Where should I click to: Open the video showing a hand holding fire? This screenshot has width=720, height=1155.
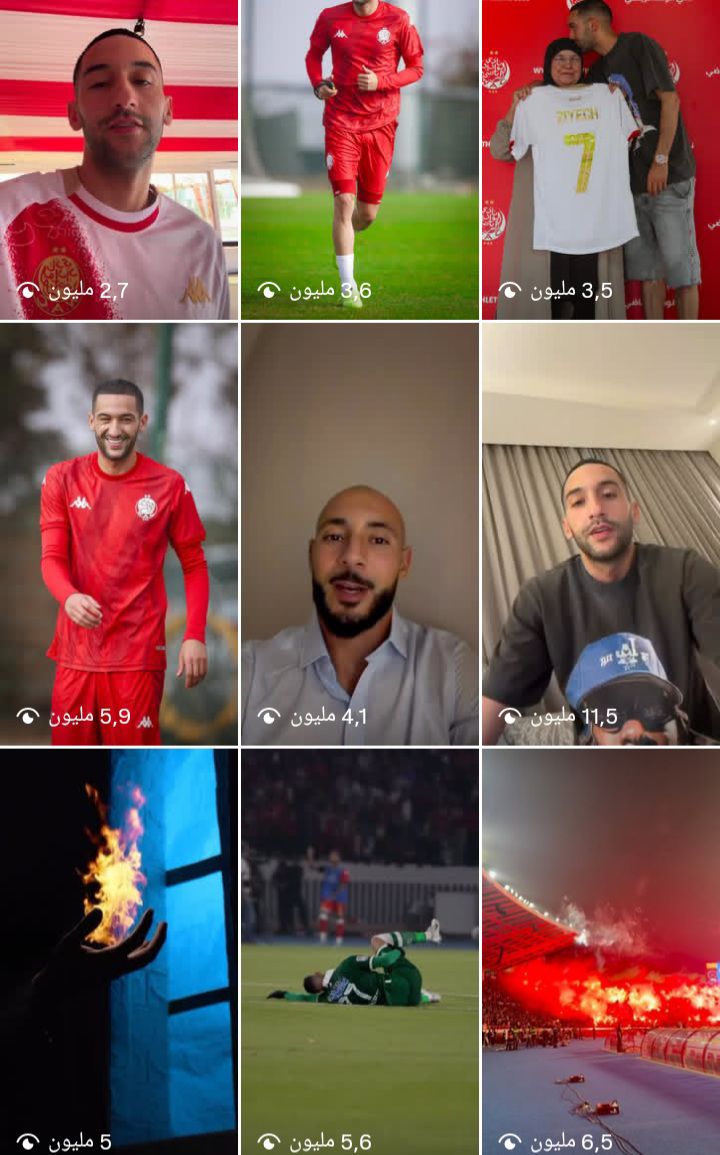point(118,940)
